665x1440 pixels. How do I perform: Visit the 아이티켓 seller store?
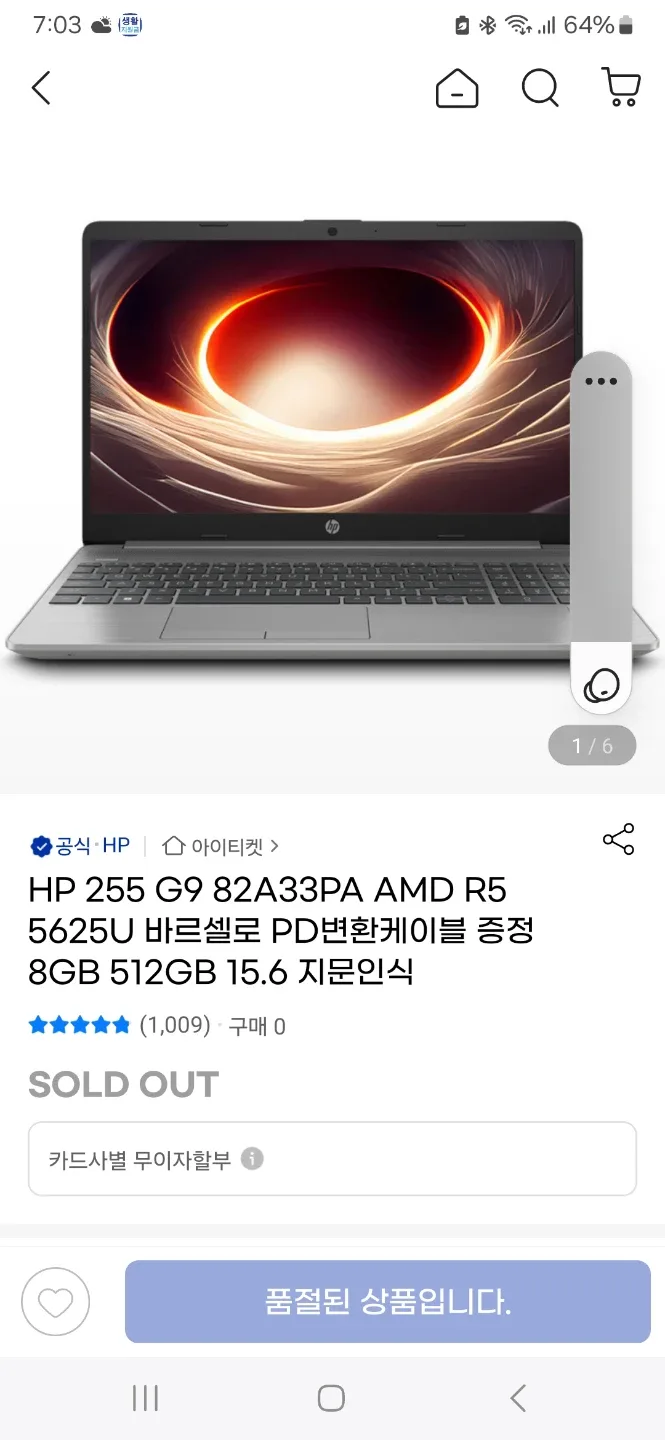pyautogui.click(x=222, y=846)
